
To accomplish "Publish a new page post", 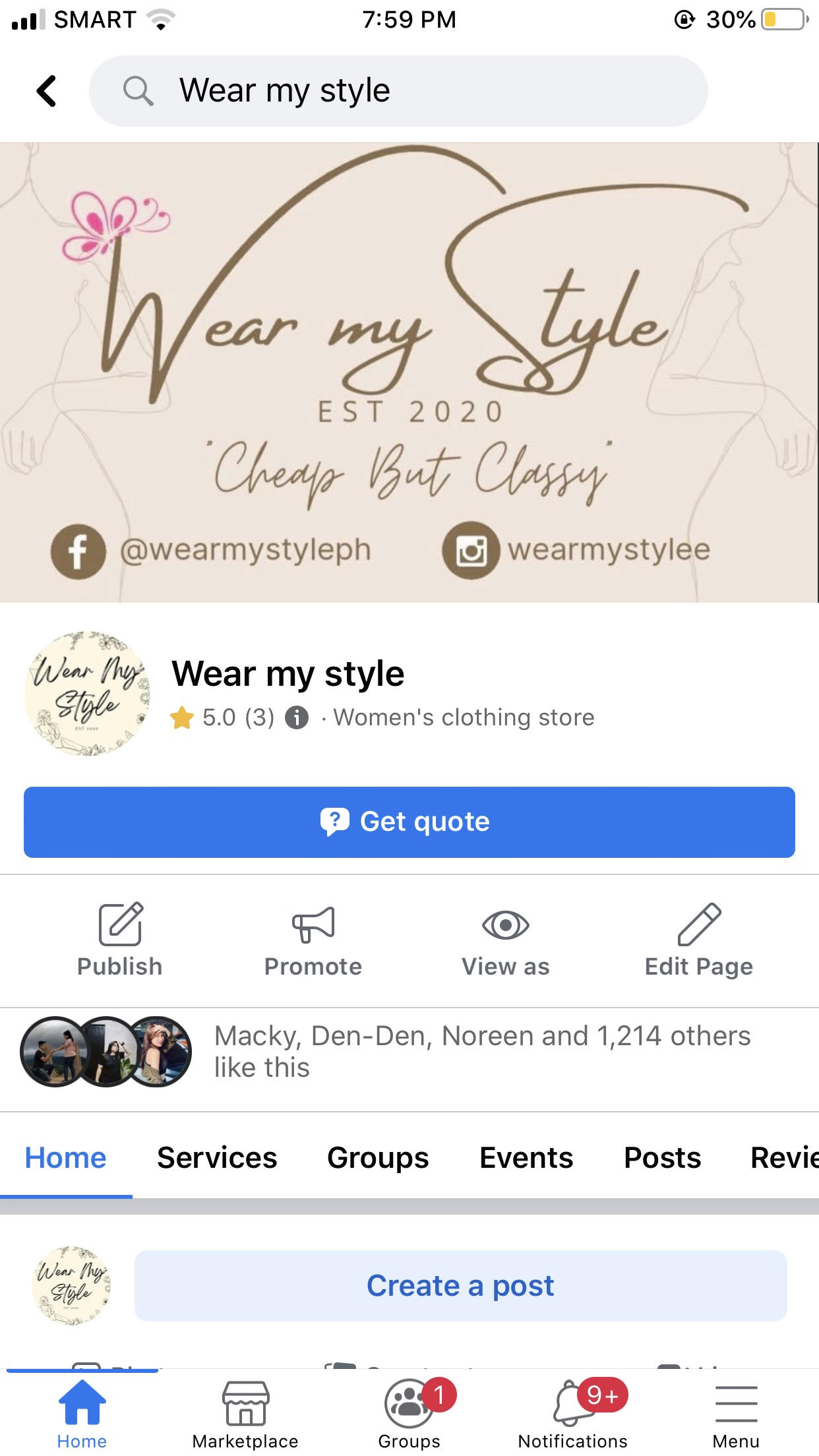I will tap(120, 939).
